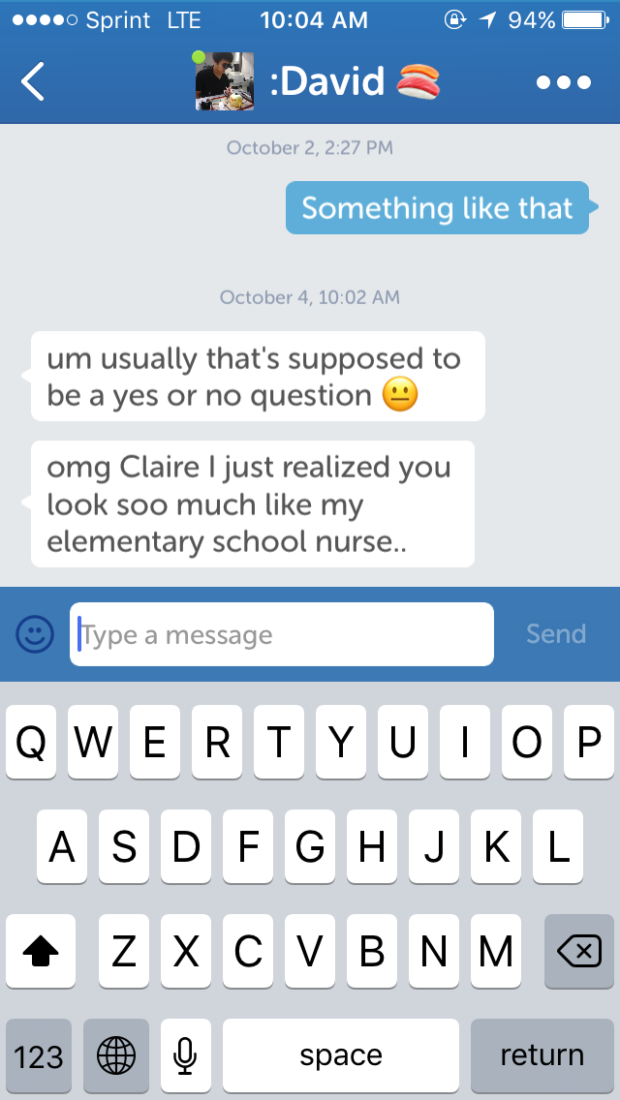Open David's profile picture
The height and width of the screenshot is (1100, 620).
pyautogui.click(x=224, y=81)
